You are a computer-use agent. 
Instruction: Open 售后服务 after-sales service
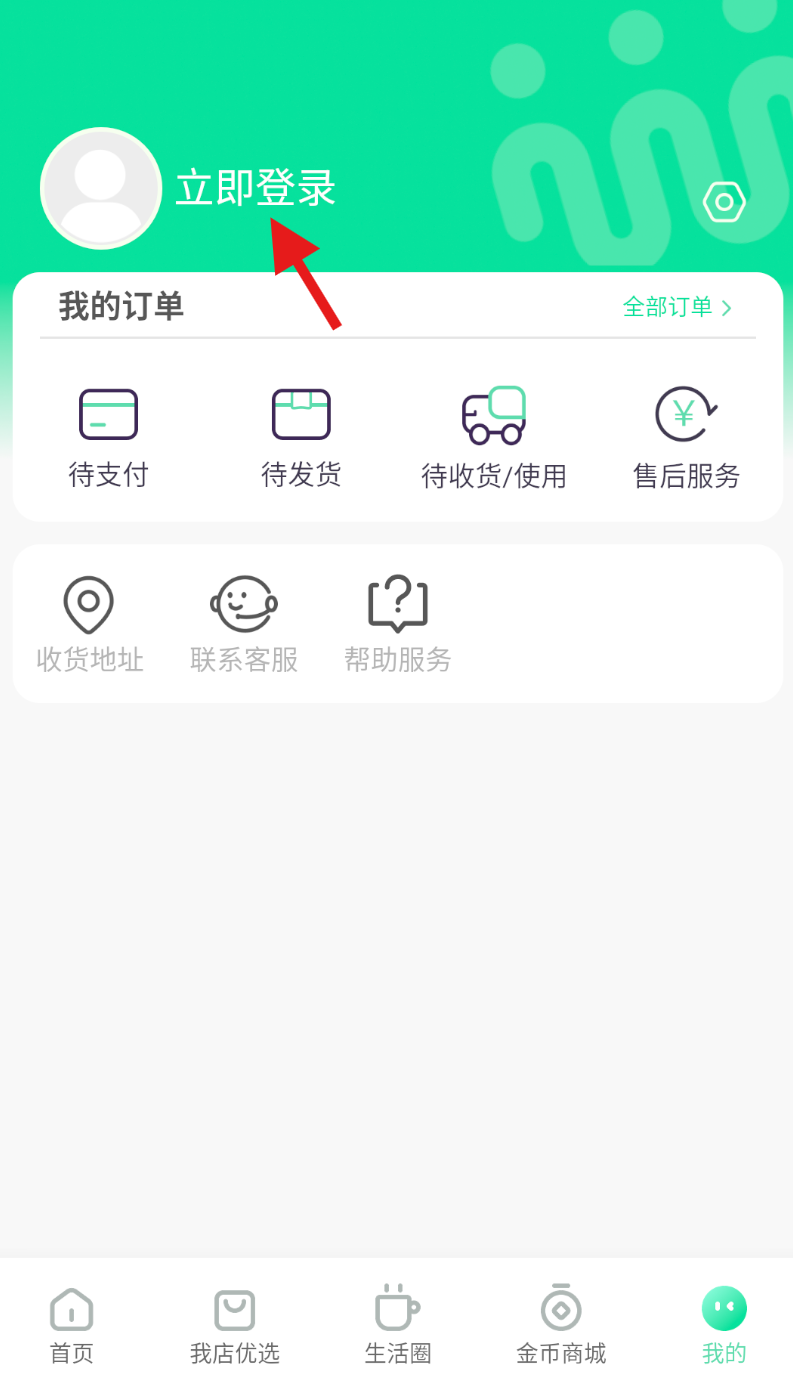point(686,434)
